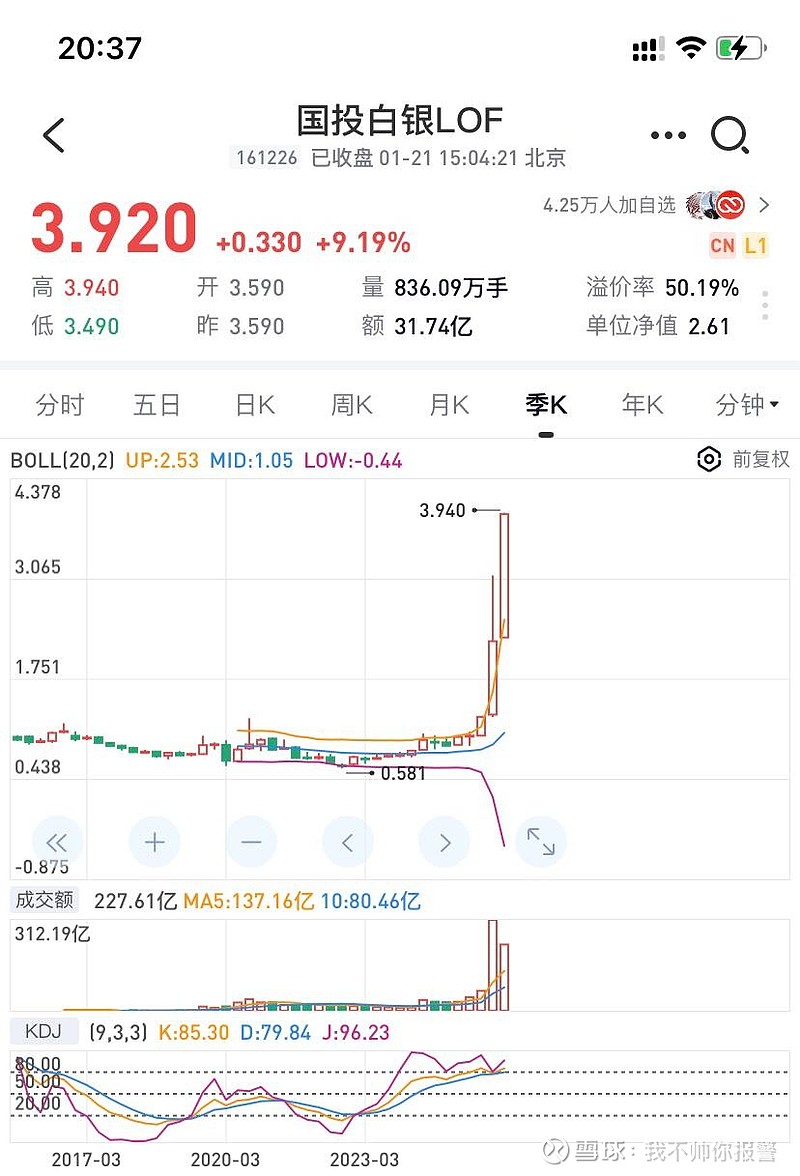
Task: Zoom out on chart with minus button
Action: pos(251,842)
